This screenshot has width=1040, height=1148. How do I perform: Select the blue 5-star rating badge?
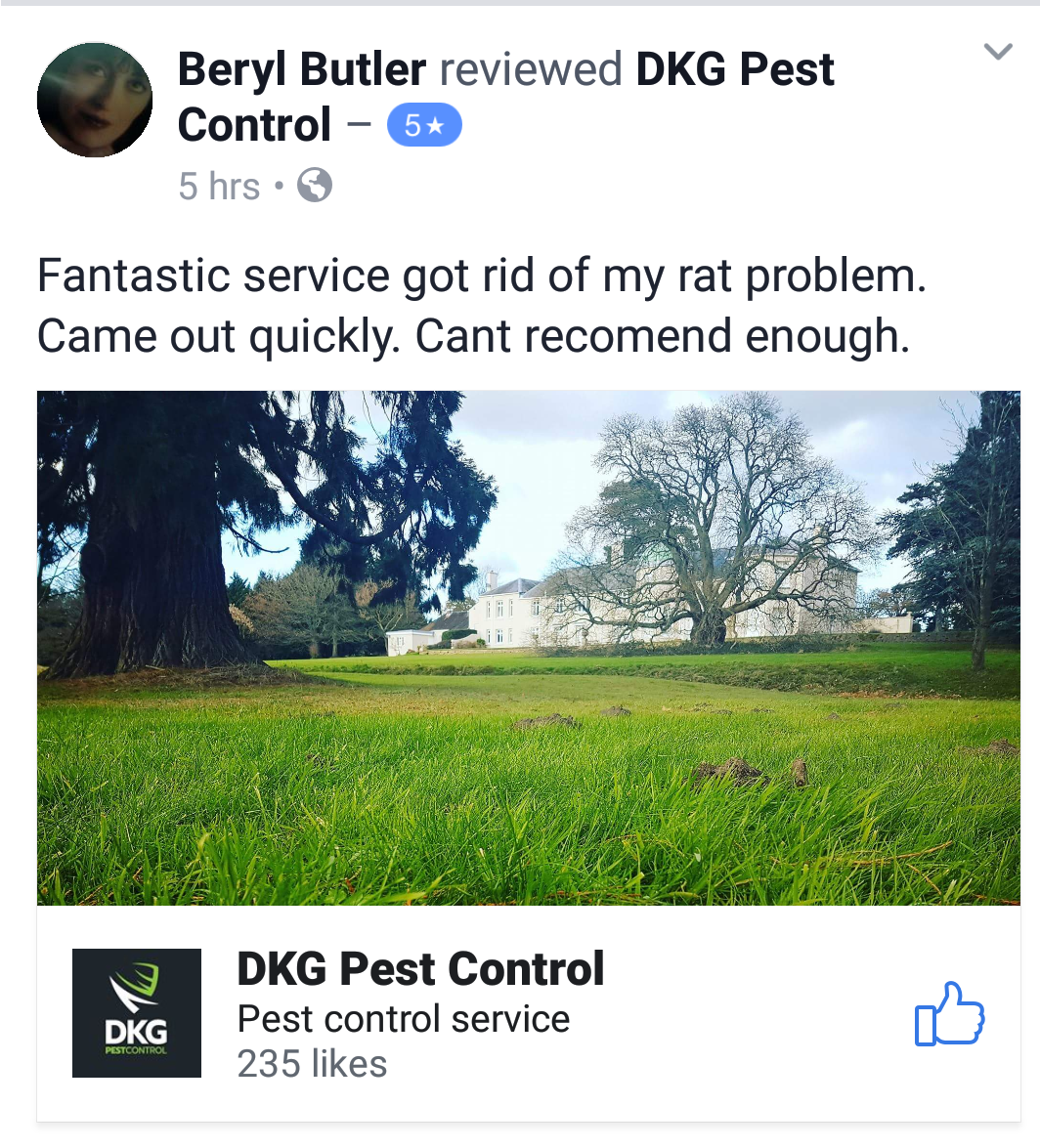click(x=424, y=124)
